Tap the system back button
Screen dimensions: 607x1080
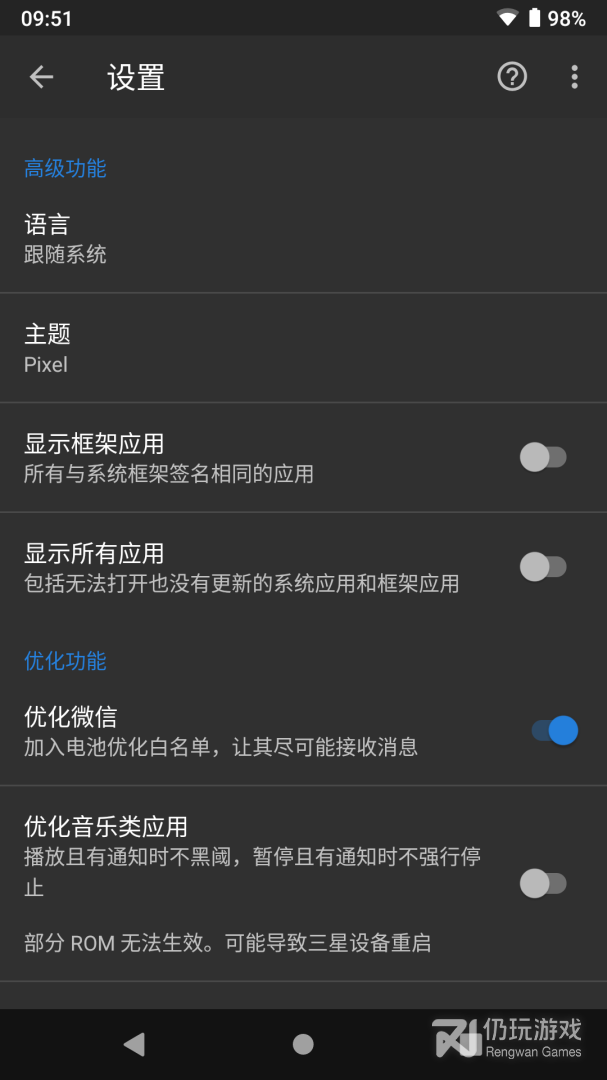tap(134, 1044)
